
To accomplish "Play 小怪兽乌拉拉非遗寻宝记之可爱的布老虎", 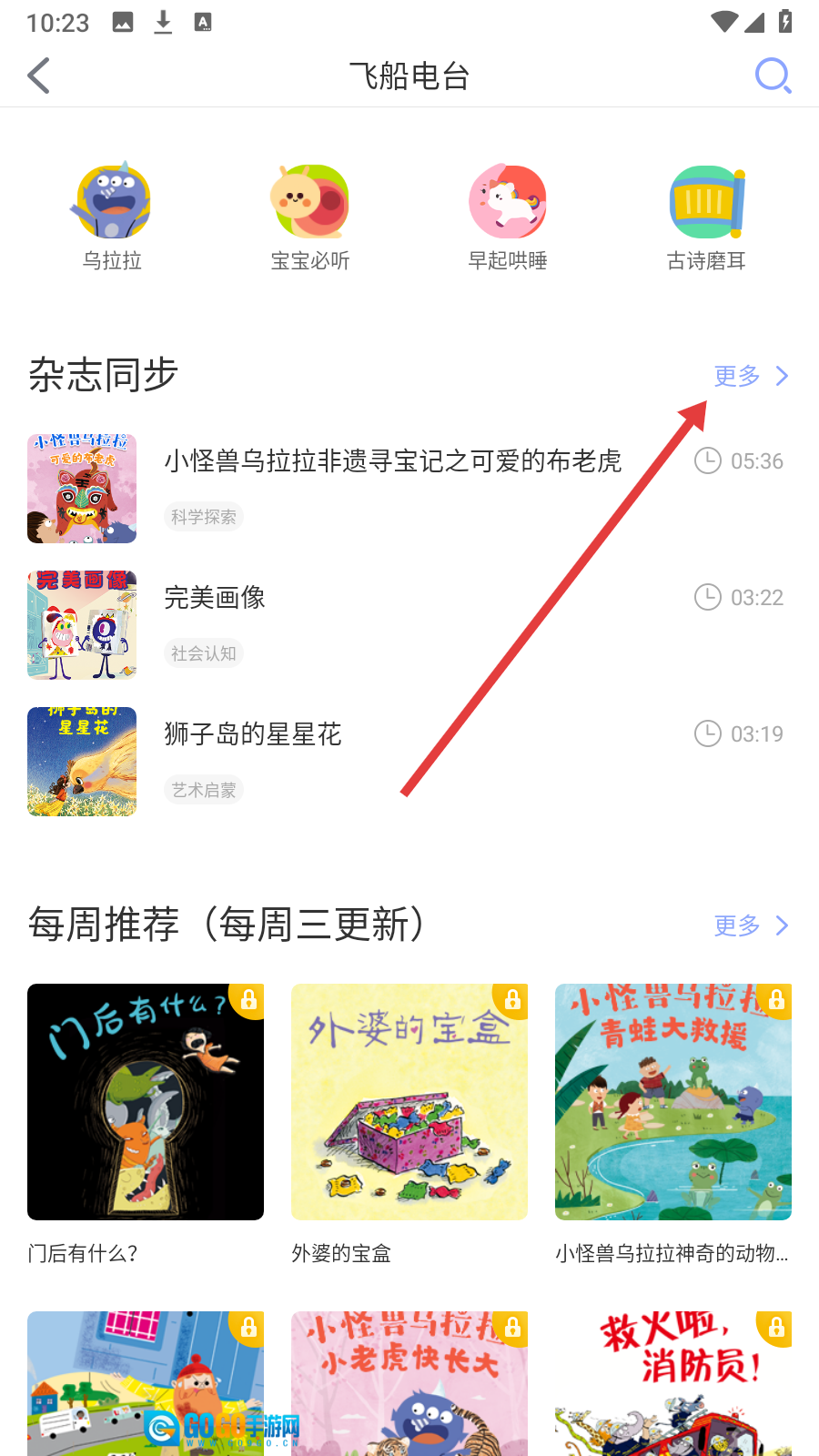I will (392, 462).
